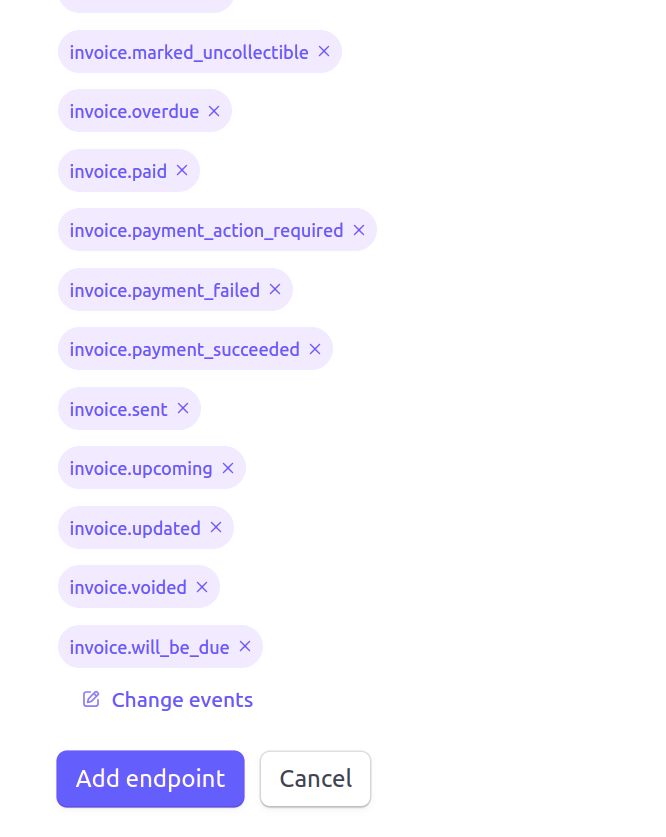Remove the invoice.payment_succeeded event
Image resolution: width=666 pixels, height=837 pixels.
click(x=315, y=349)
